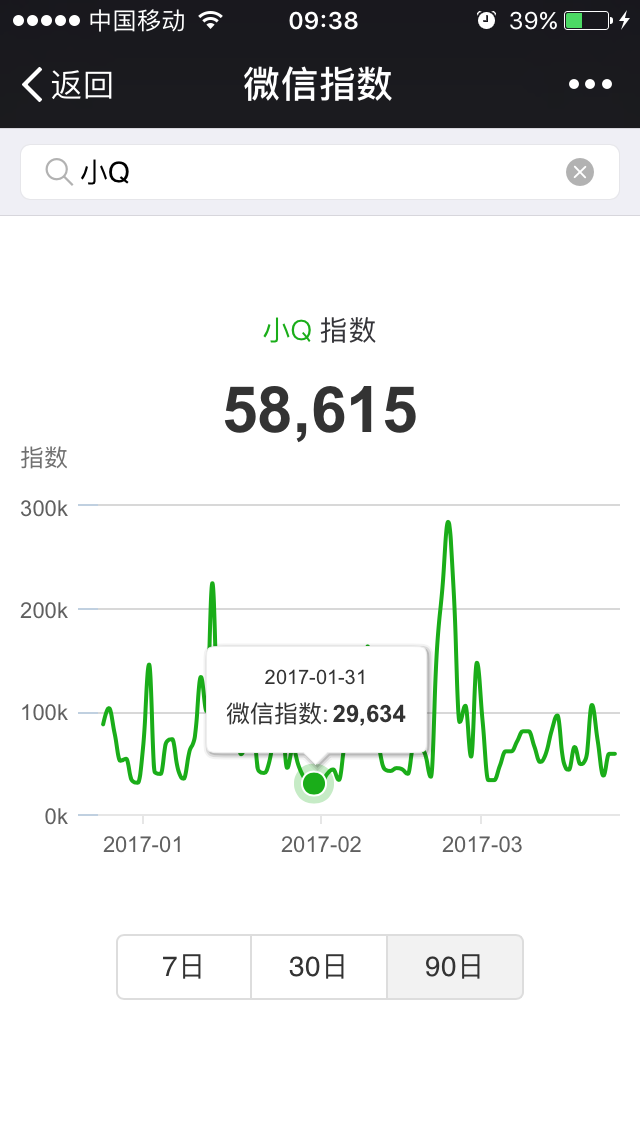Open the three-dot overflow menu
This screenshot has width=640, height=1136.
pos(590,85)
